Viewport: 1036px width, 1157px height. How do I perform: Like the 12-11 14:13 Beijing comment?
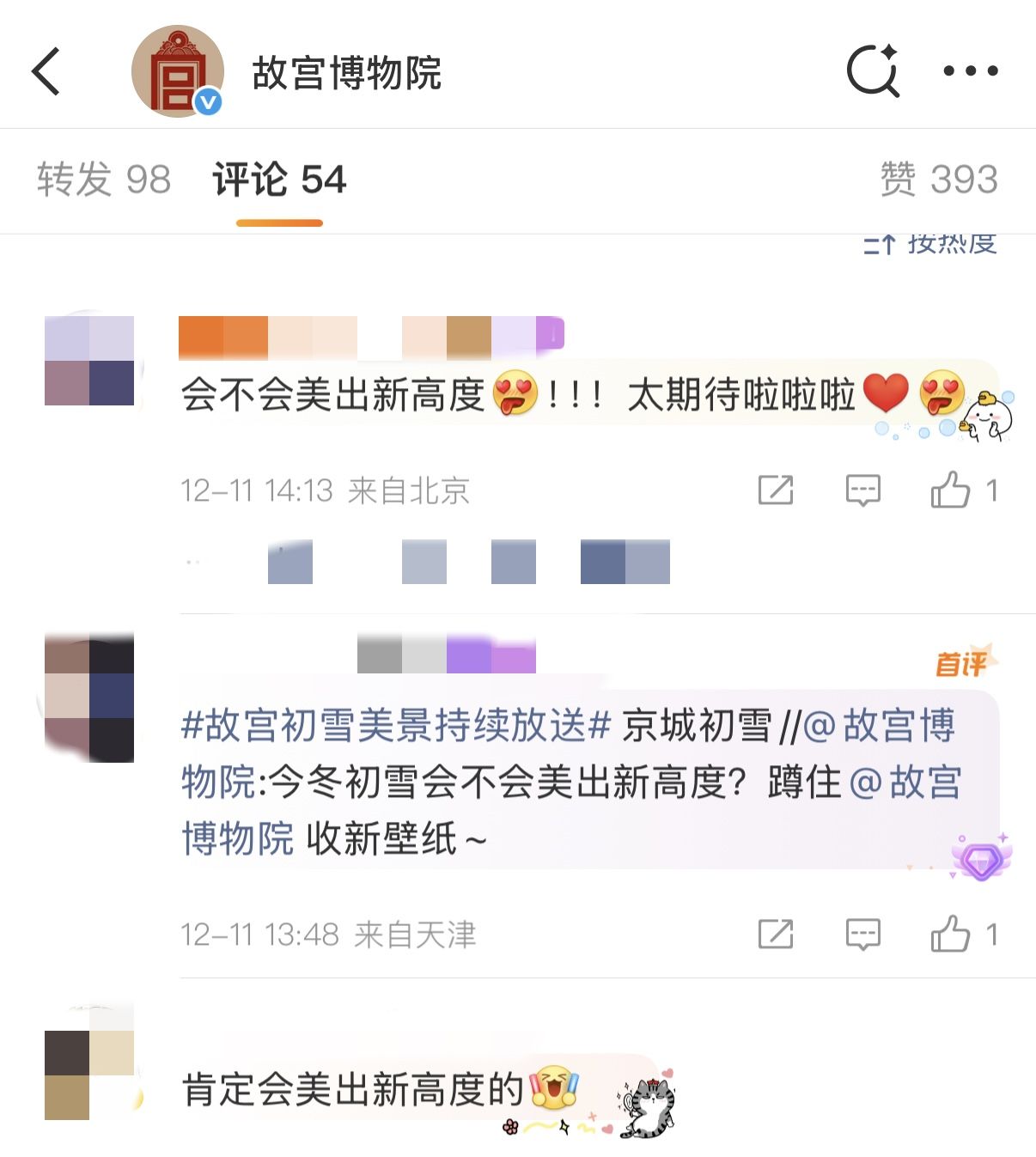951,490
